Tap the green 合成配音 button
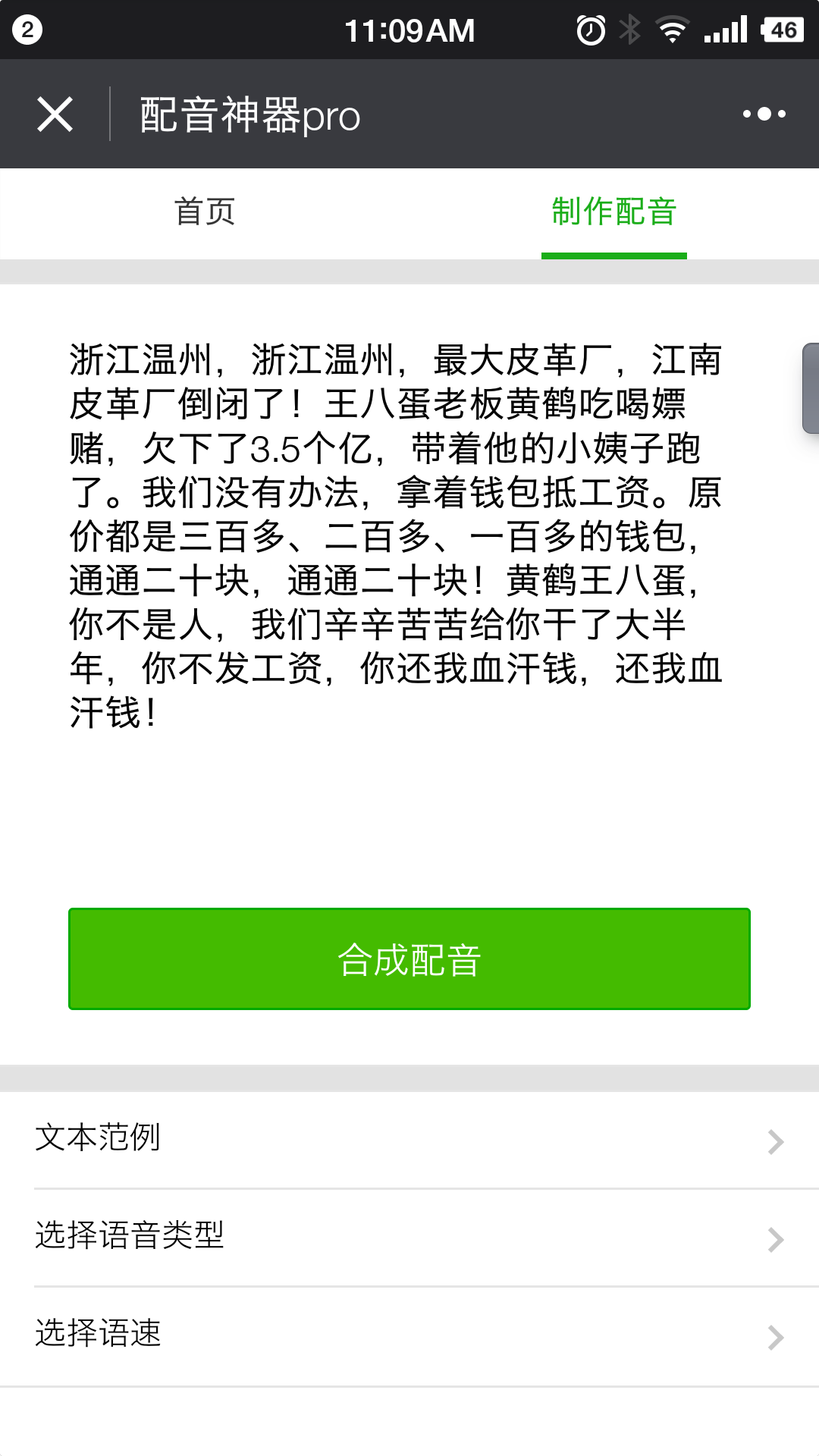Viewport: 819px width, 1456px height. [409, 959]
